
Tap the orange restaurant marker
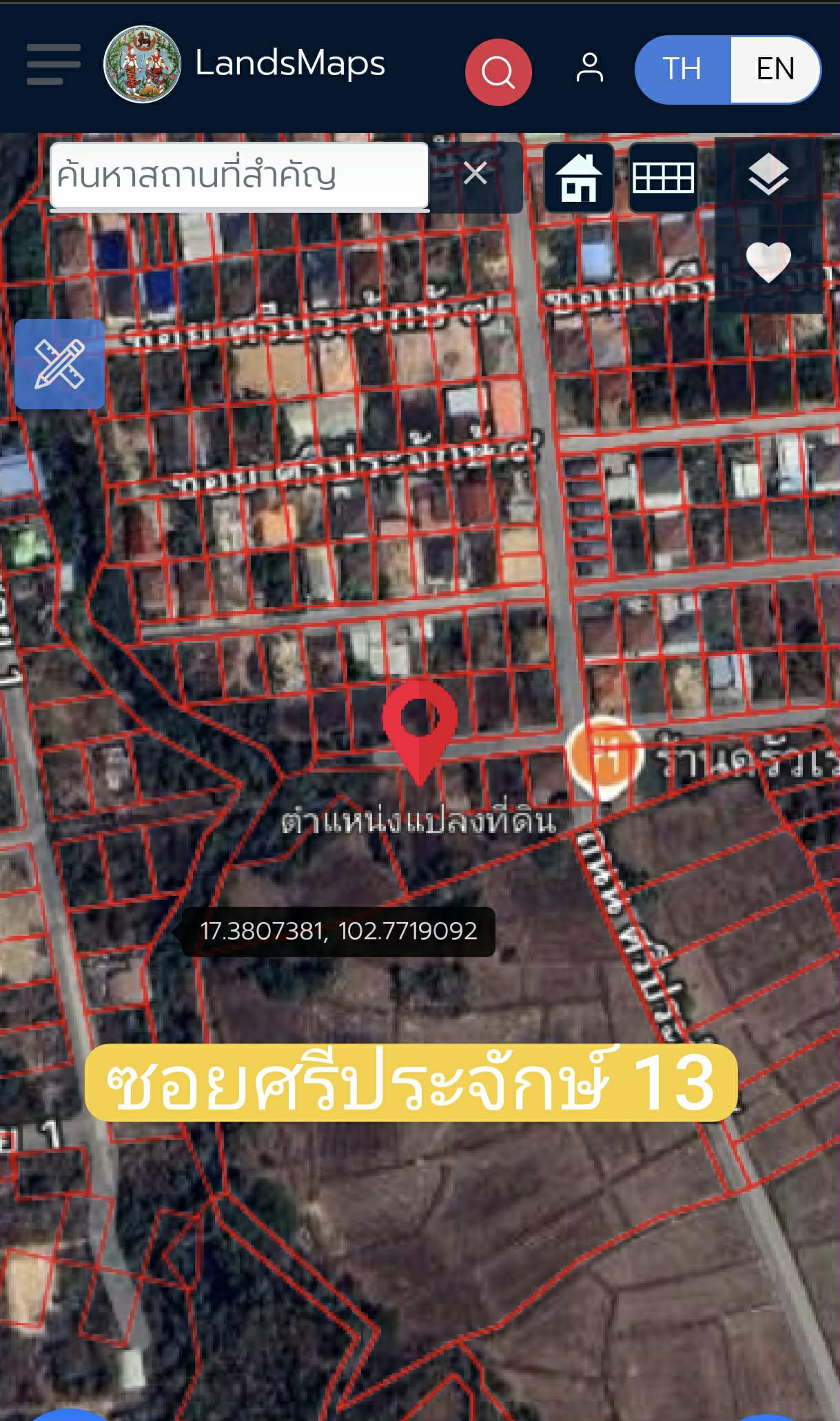(x=604, y=756)
